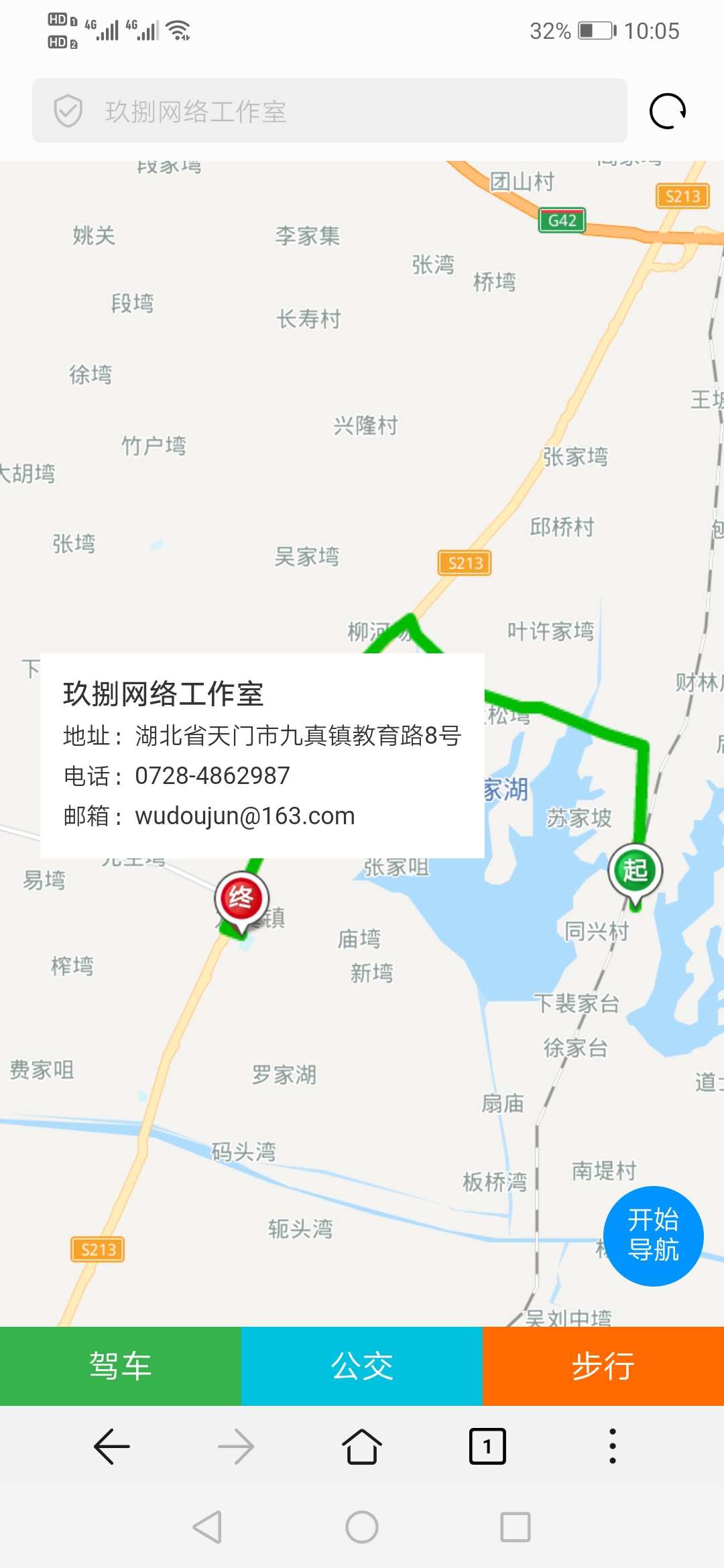Start navigation with 开始导航 button

[x=653, y=1236]
